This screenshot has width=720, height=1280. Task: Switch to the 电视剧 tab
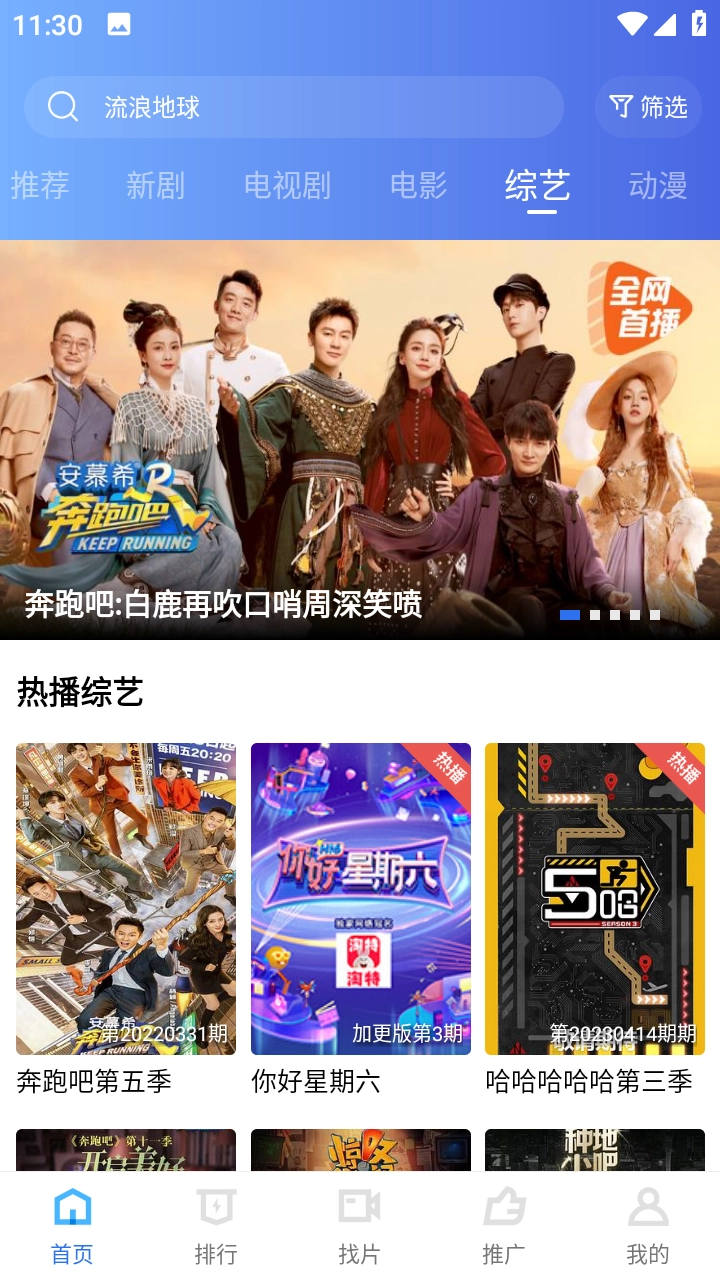pos(287,186)
